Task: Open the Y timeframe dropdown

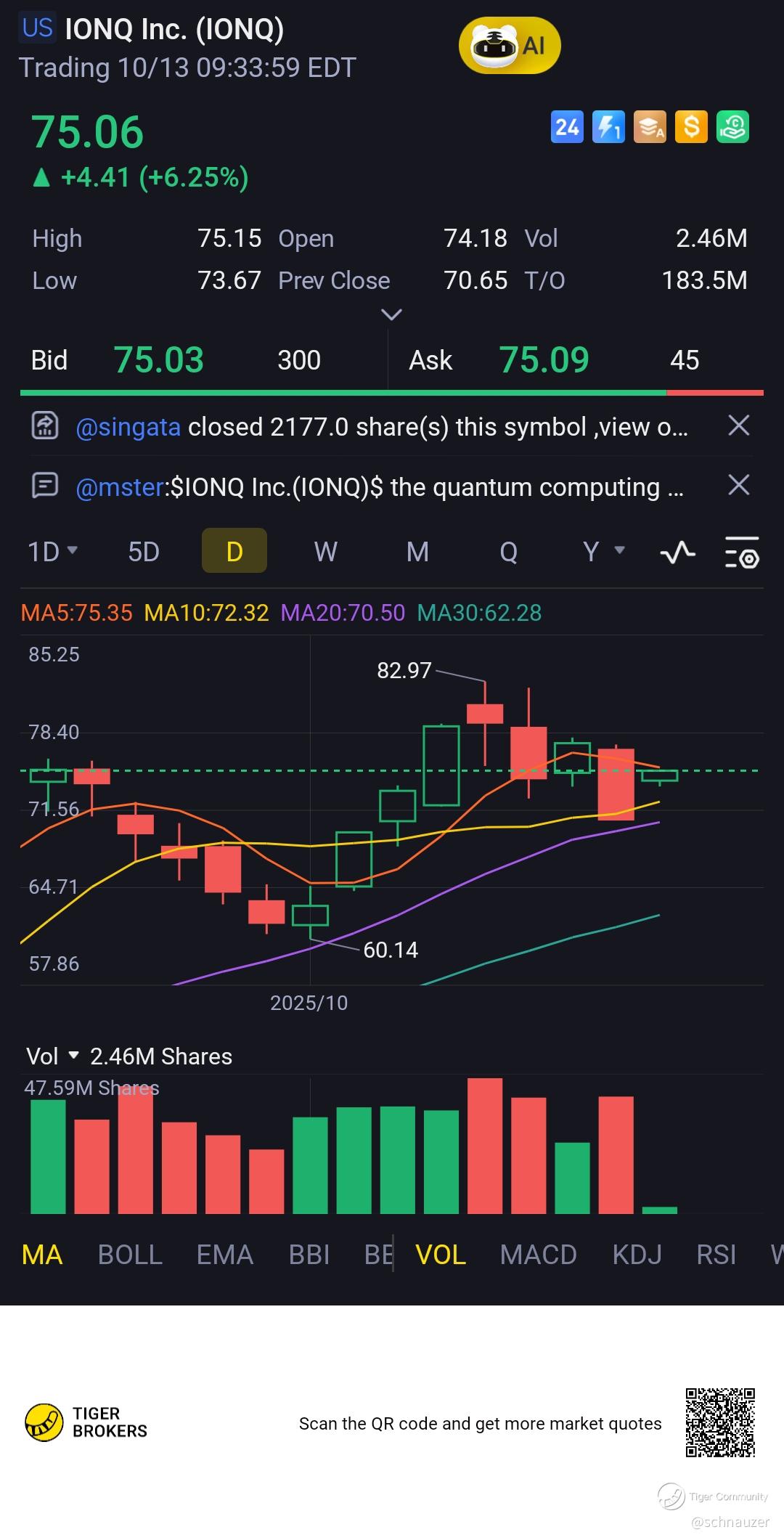Action: click(603, 552)
